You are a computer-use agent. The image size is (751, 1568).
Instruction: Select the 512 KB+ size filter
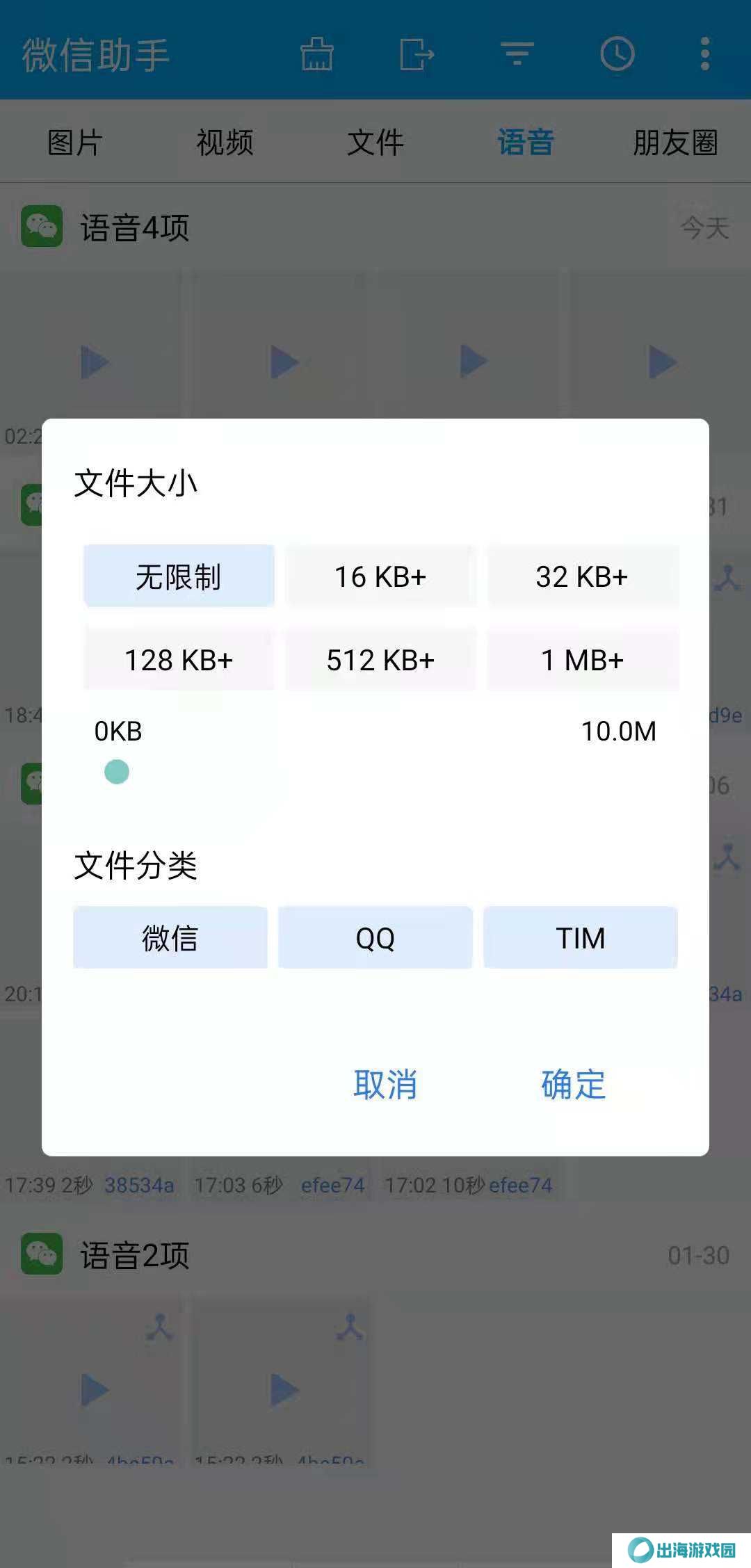point(380,660)
